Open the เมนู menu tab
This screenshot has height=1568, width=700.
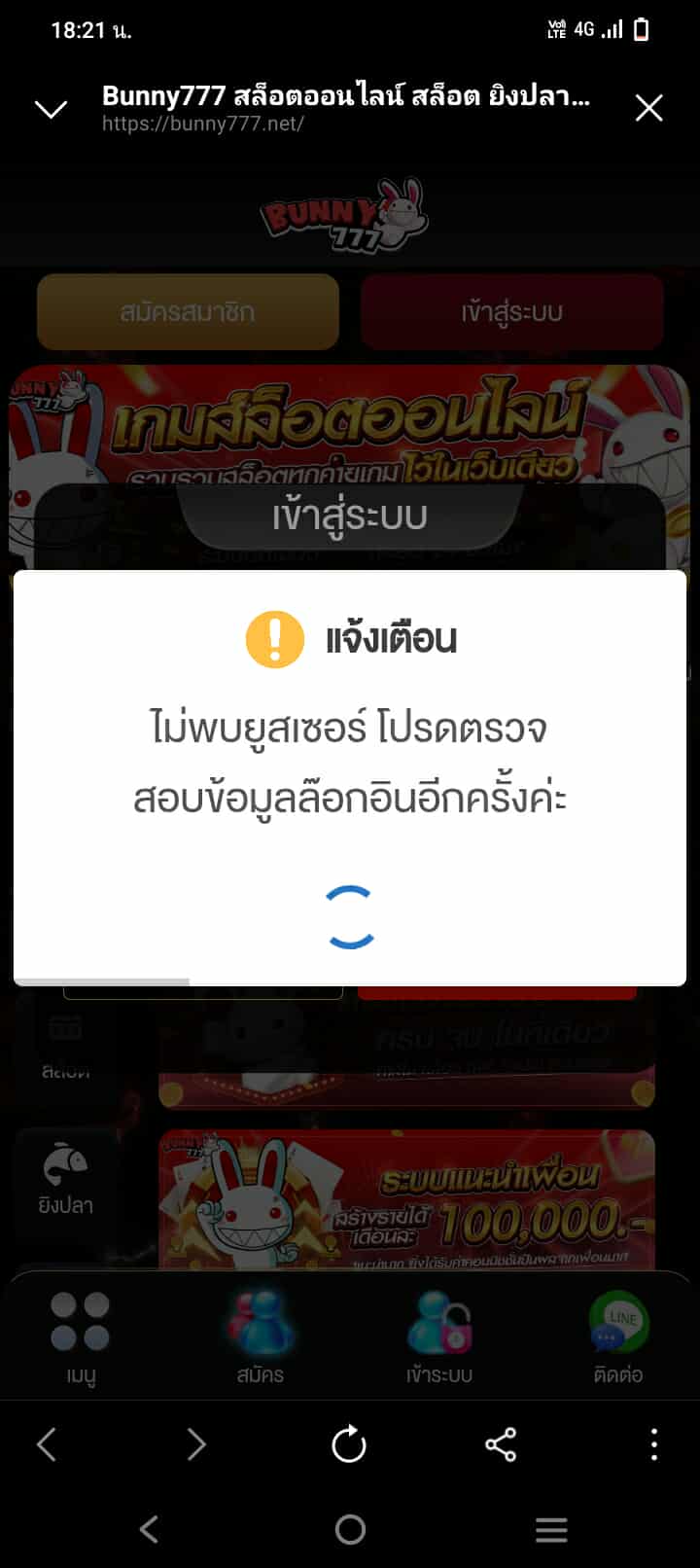point(81,1336)
